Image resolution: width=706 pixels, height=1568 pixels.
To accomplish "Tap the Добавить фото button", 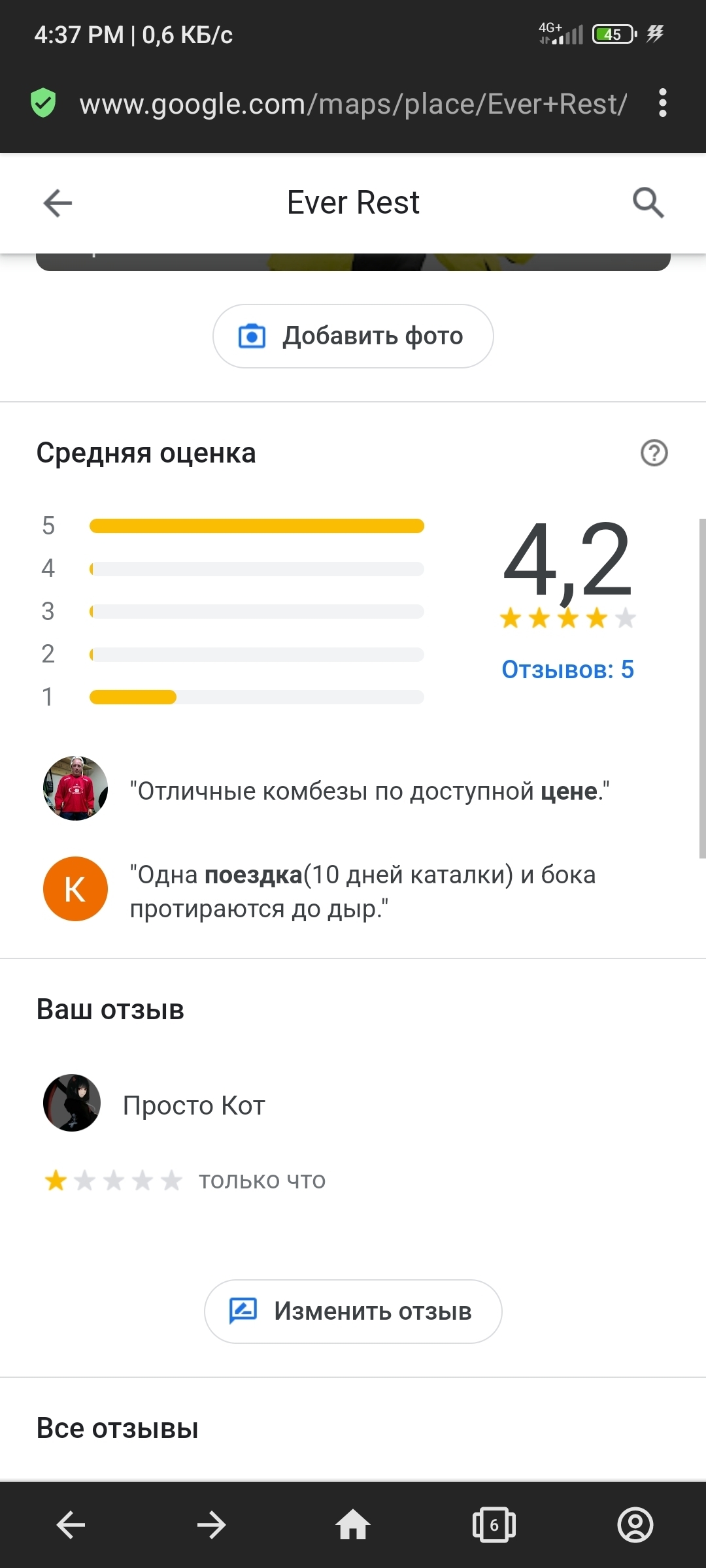I will pyautogui.click(x=353, y=336).
